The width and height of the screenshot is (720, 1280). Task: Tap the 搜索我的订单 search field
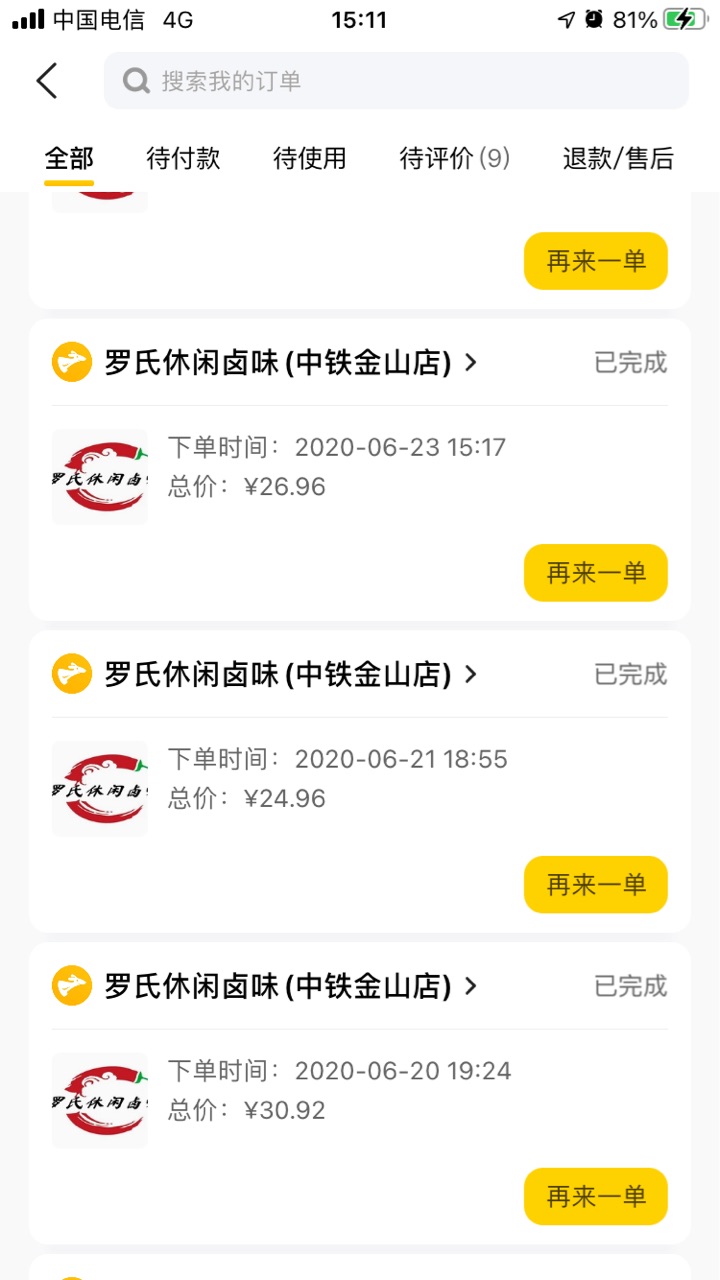(396, 81)
